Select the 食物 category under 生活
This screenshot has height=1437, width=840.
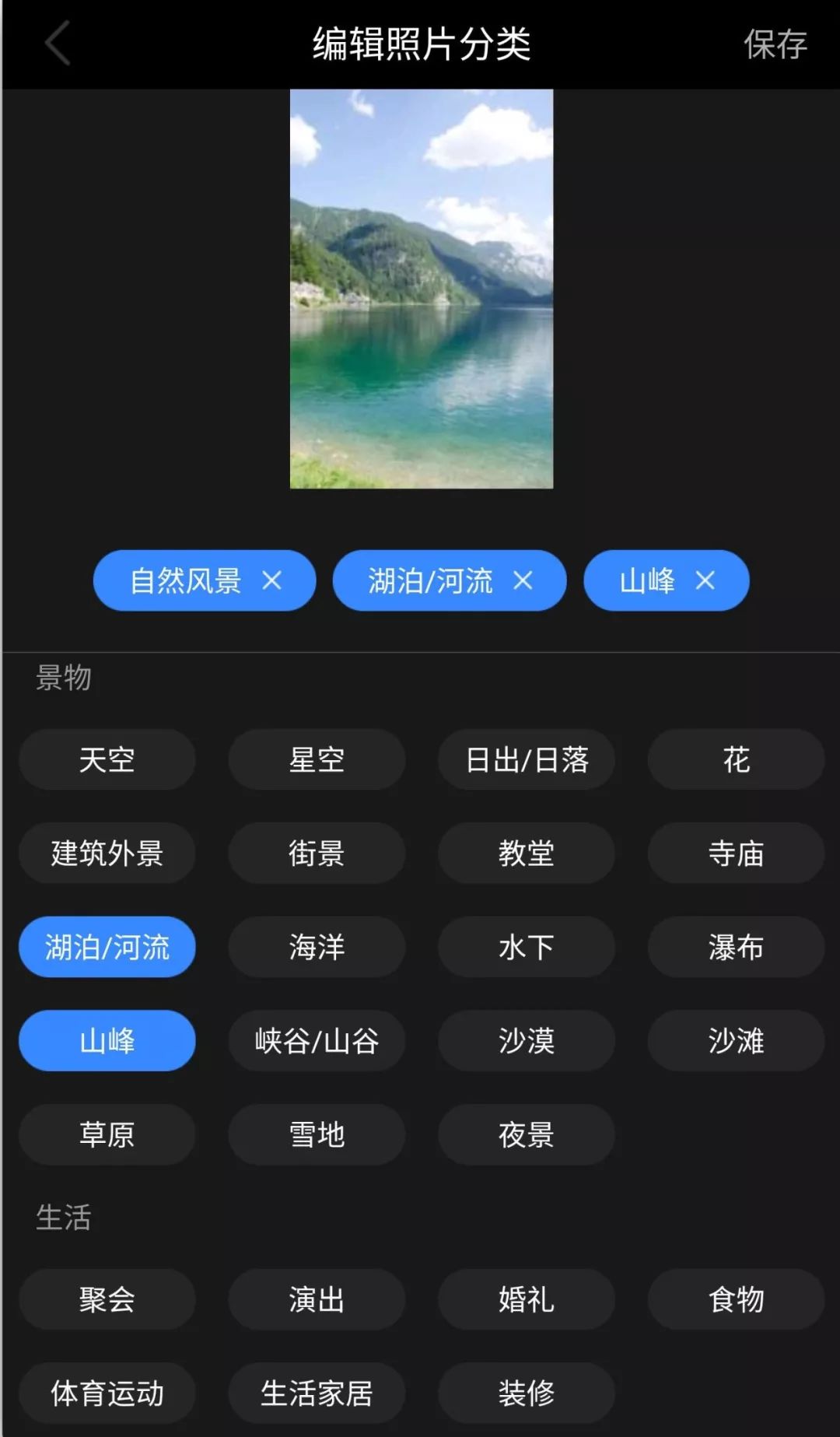click(x=735, y=1299)
